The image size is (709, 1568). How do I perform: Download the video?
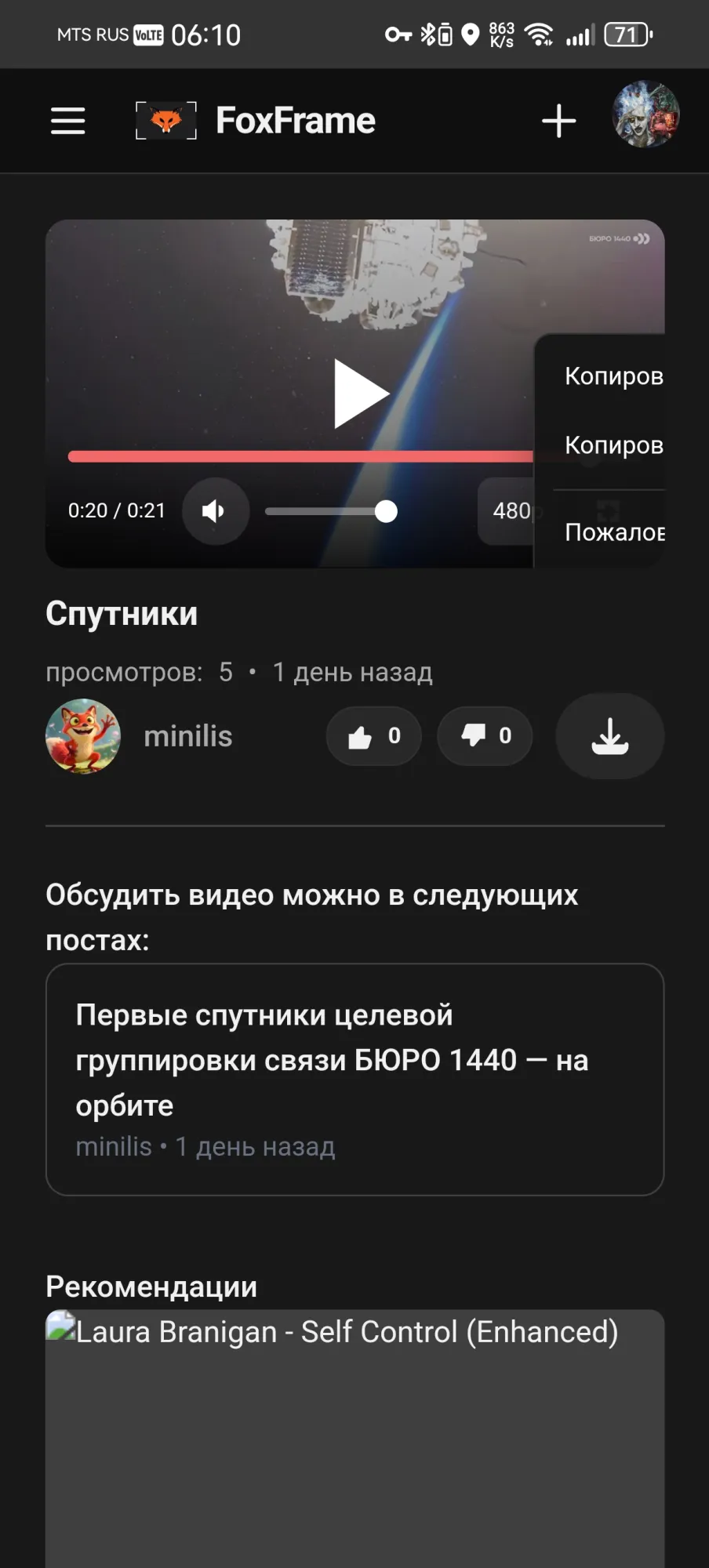[609, 736]
